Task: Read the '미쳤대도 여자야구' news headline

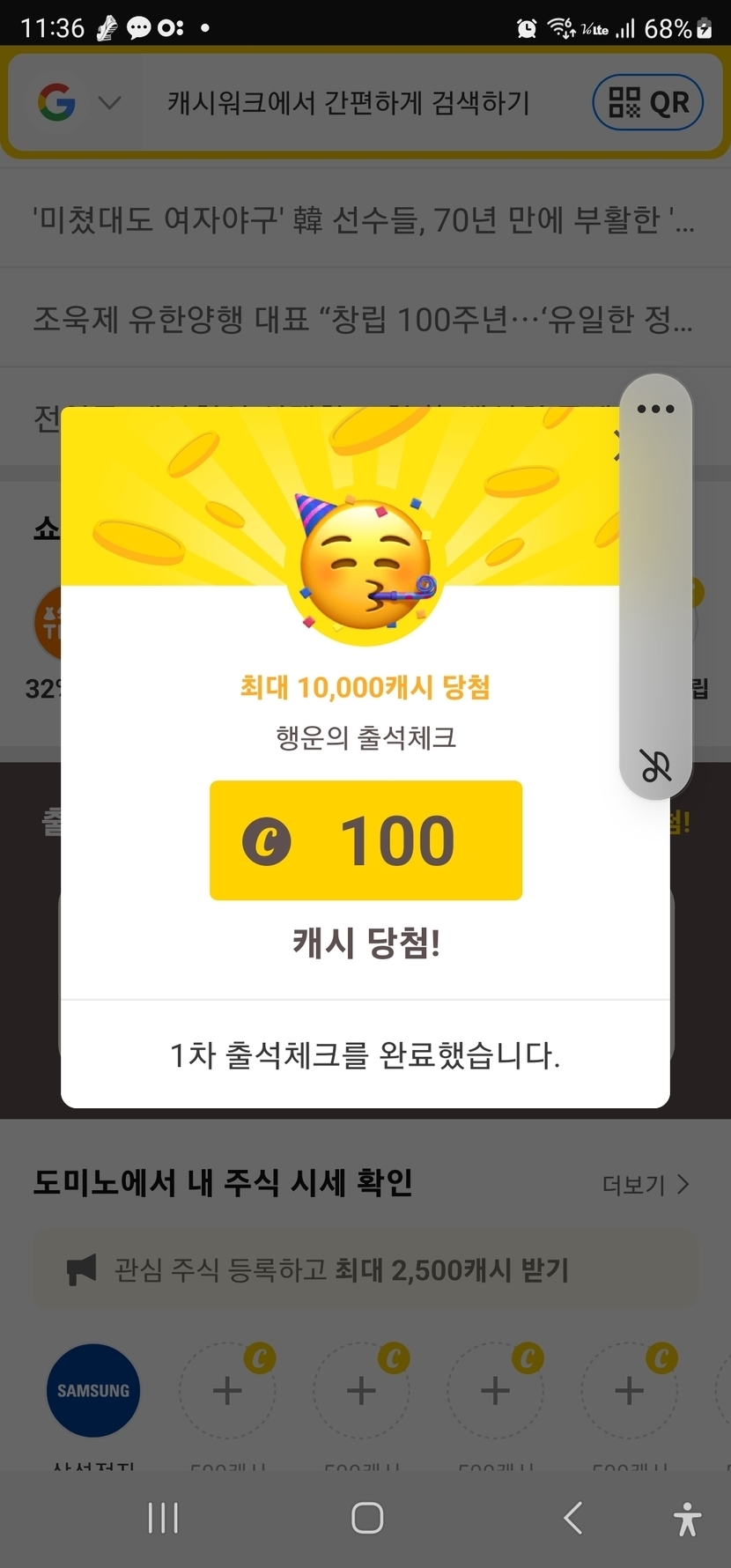Action: (x=363, y=219)
